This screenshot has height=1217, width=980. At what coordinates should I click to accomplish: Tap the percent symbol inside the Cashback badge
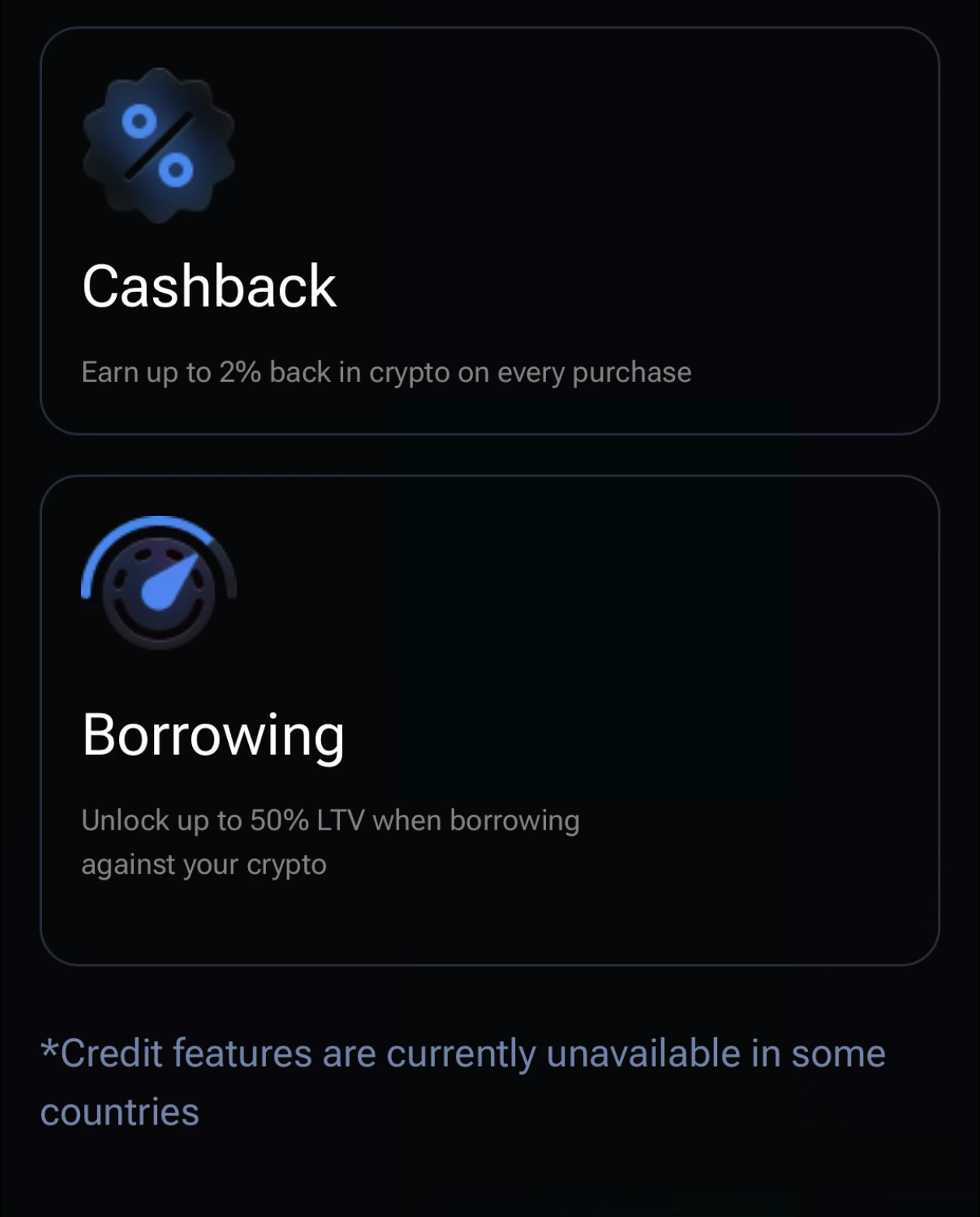(156, 146)
